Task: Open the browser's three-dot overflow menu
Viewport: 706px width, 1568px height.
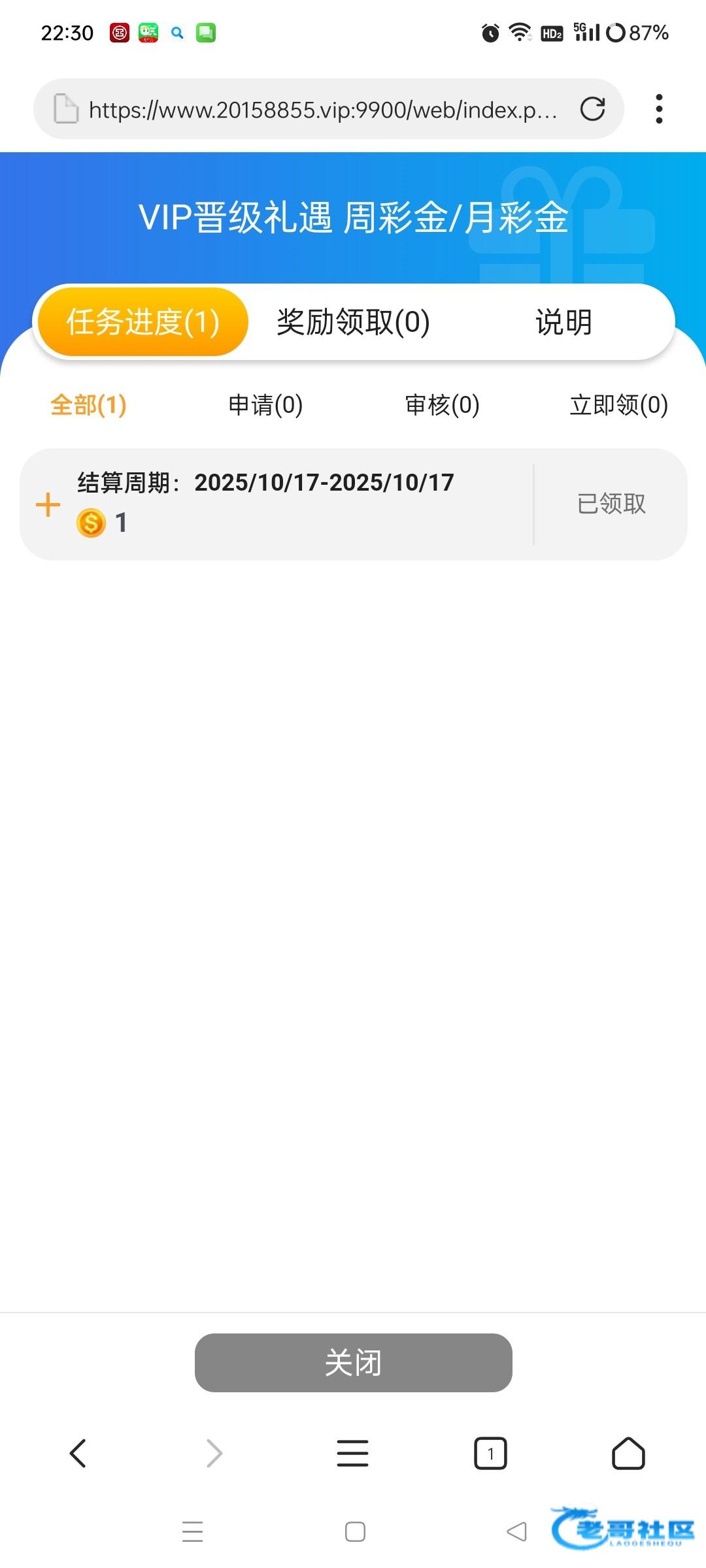Action: [x=659, y=109]
